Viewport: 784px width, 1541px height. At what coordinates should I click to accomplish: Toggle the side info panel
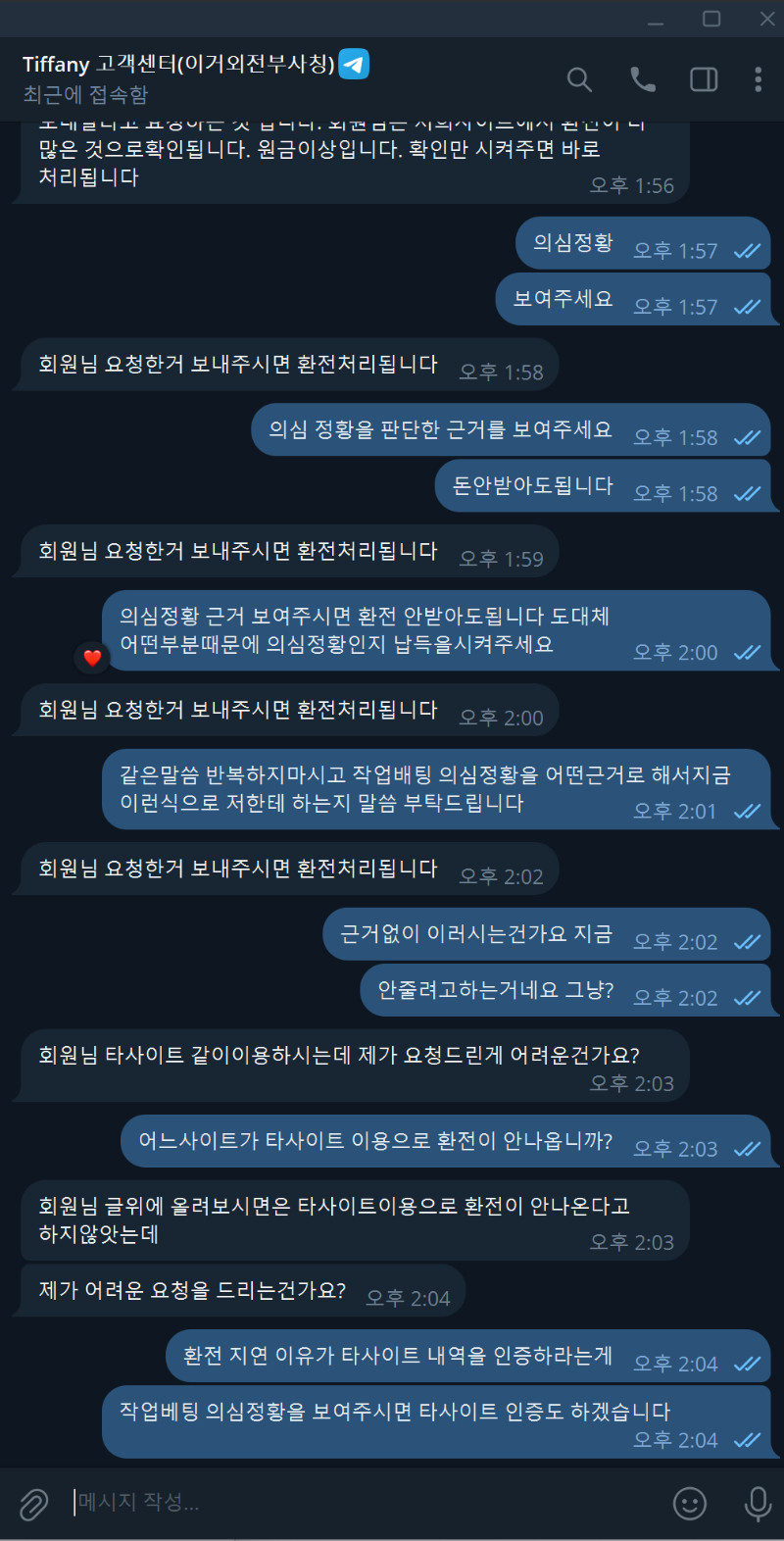tap(704, 79)
